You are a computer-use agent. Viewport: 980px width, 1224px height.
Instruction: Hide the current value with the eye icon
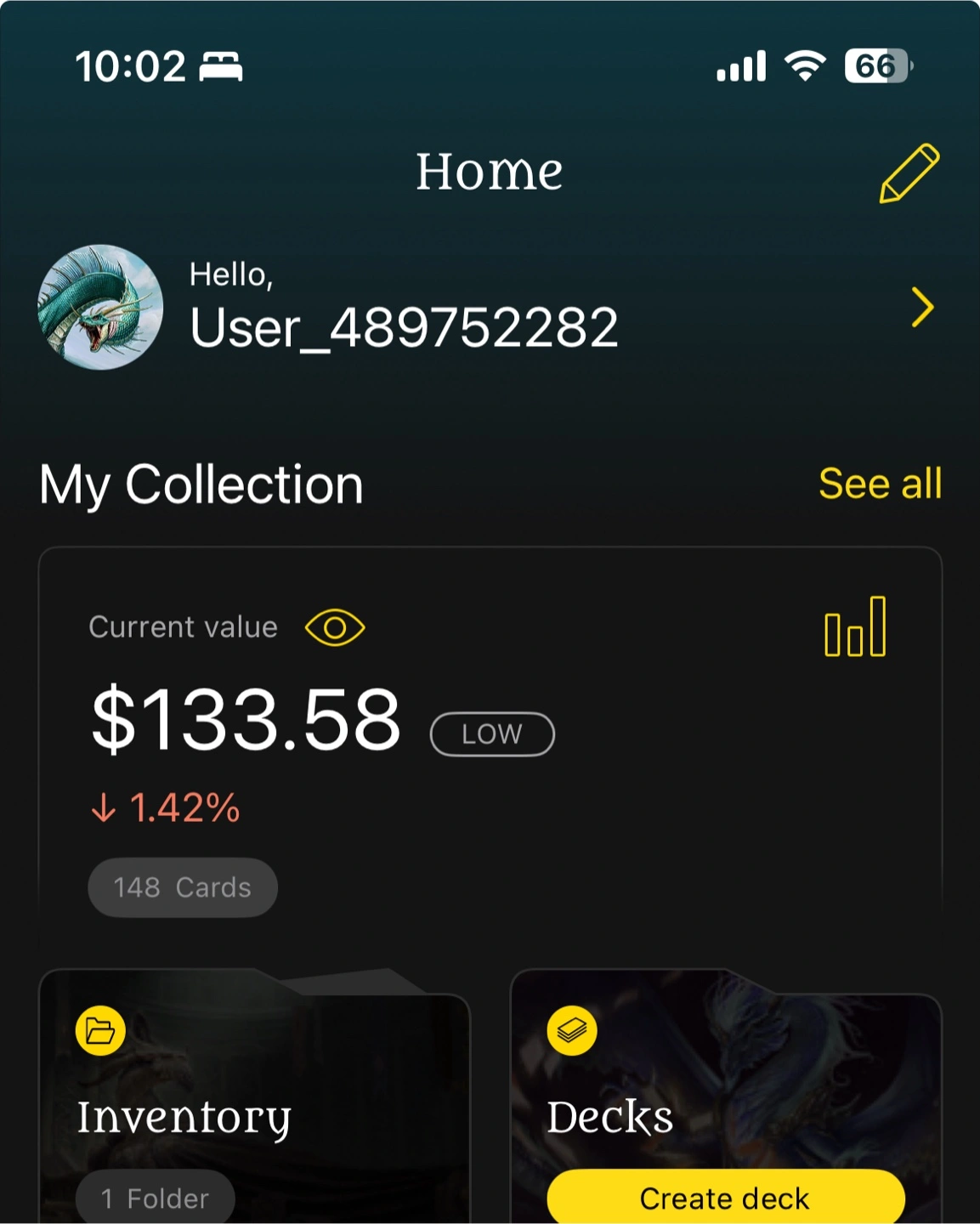[335, 628]
